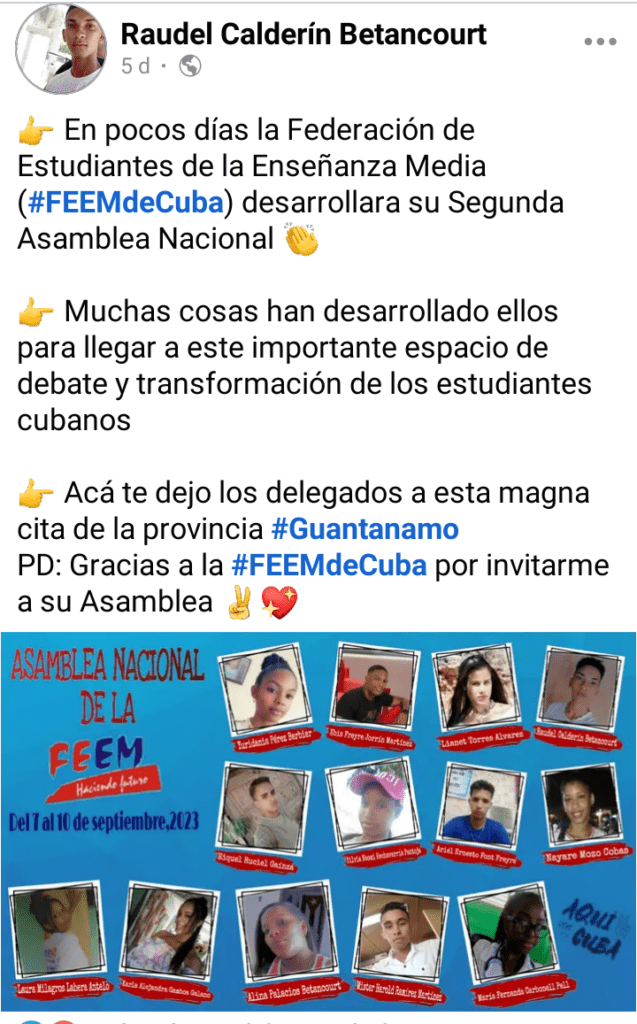The height and width of the screenshot is (1024, 637).
Task: Open the #FEEMdeCuba hashtag in the PD line
Action: (x=329, y=565)
